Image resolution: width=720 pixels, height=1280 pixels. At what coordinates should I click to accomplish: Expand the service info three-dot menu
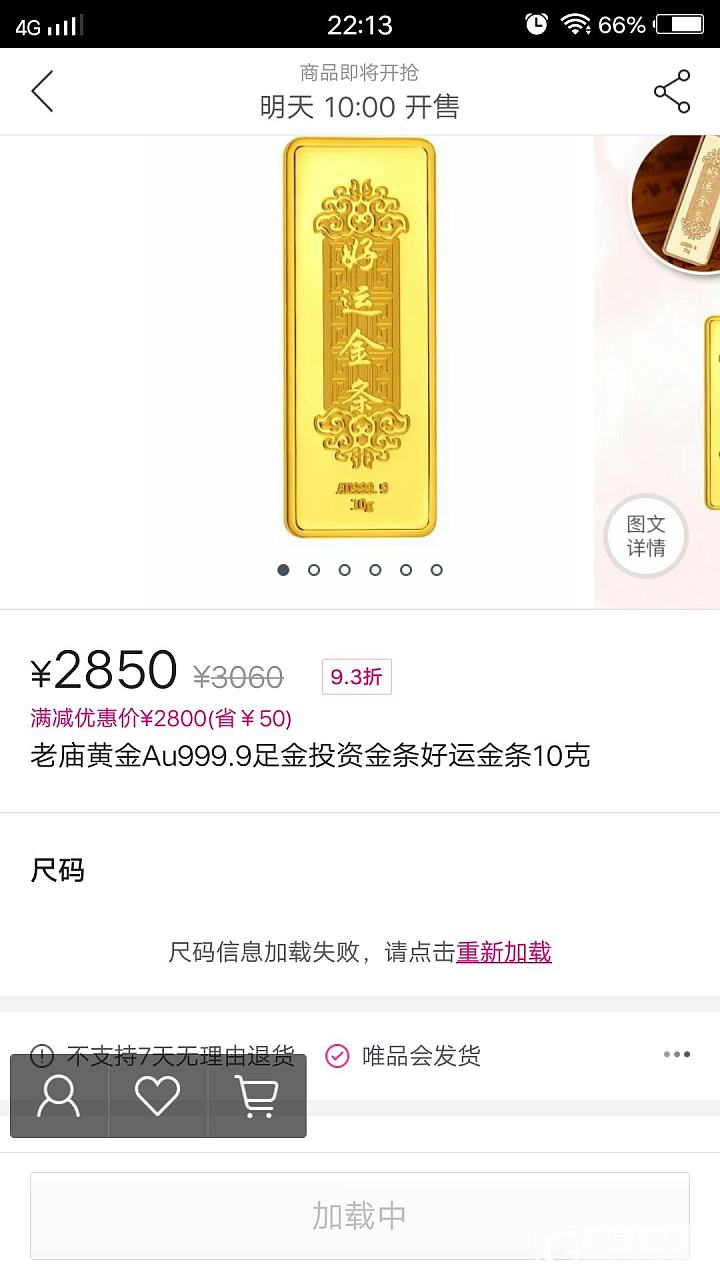(x=676, y=1054)
